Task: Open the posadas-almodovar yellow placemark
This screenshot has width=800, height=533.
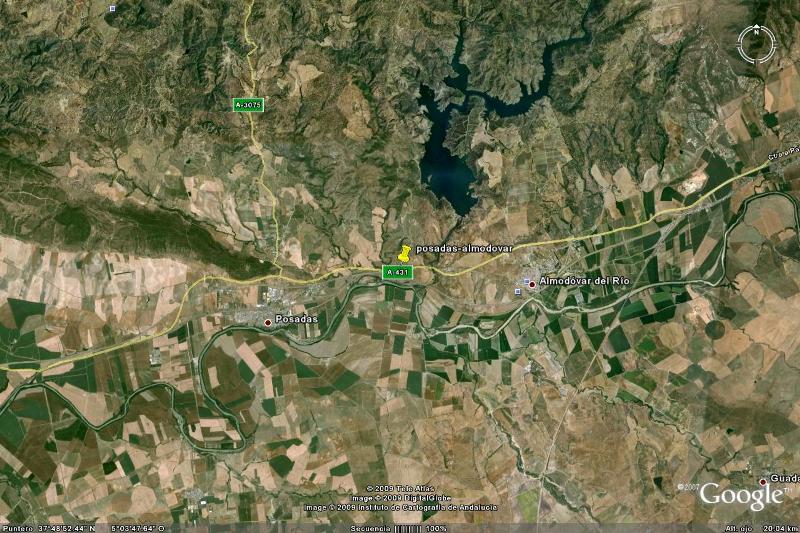Action: tap(404, 253)
